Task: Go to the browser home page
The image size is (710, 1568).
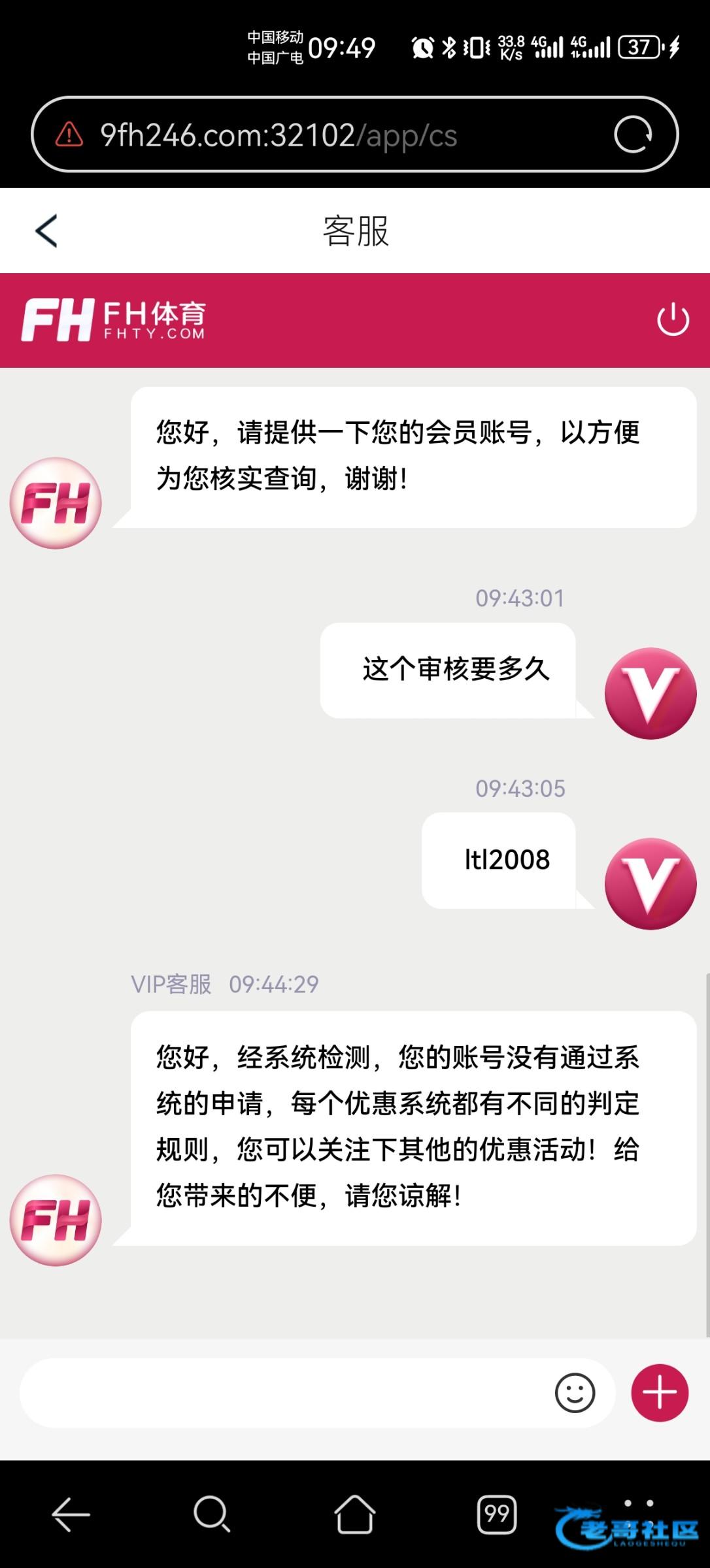Action: coord(355,1514)
